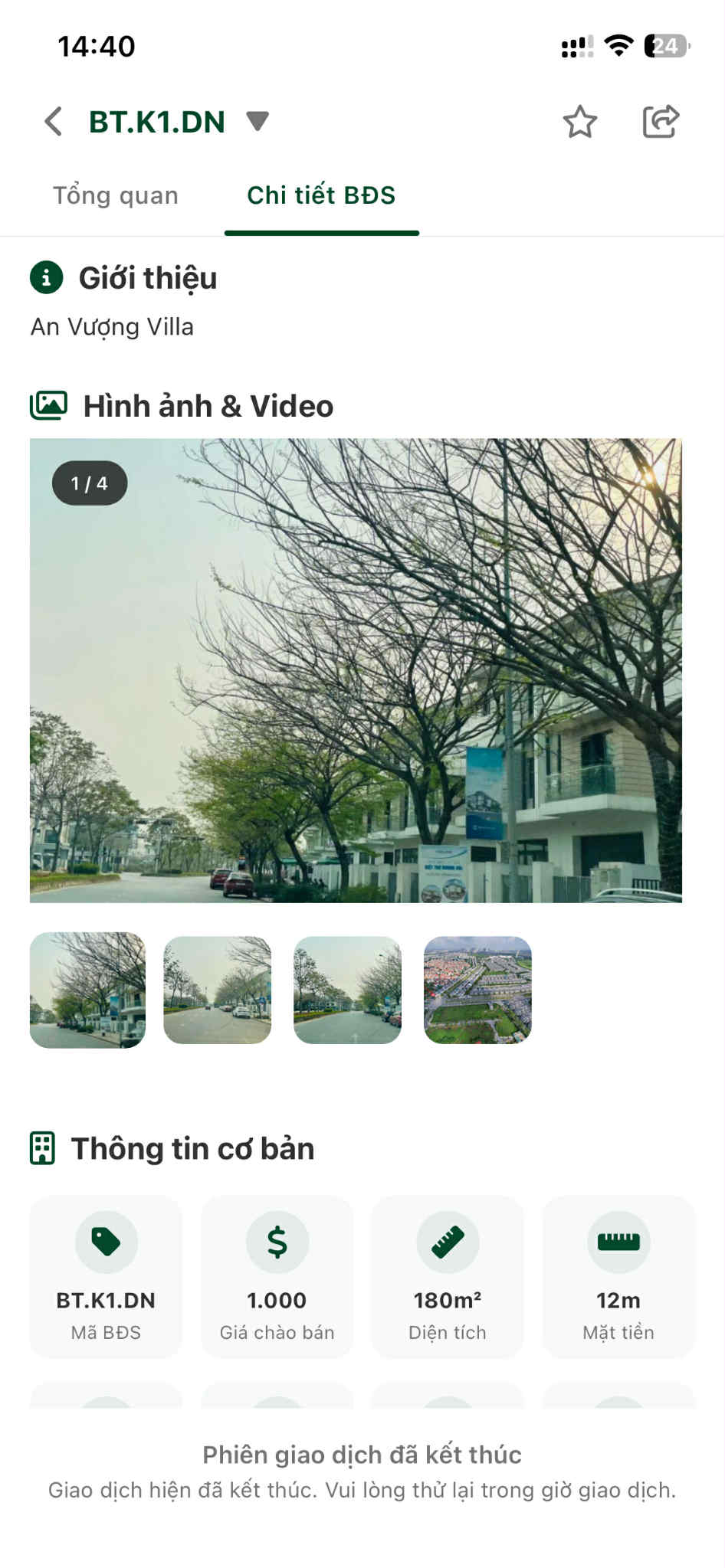
Task: Switch to the Tổng quan tab
Action: click(115, 196)
